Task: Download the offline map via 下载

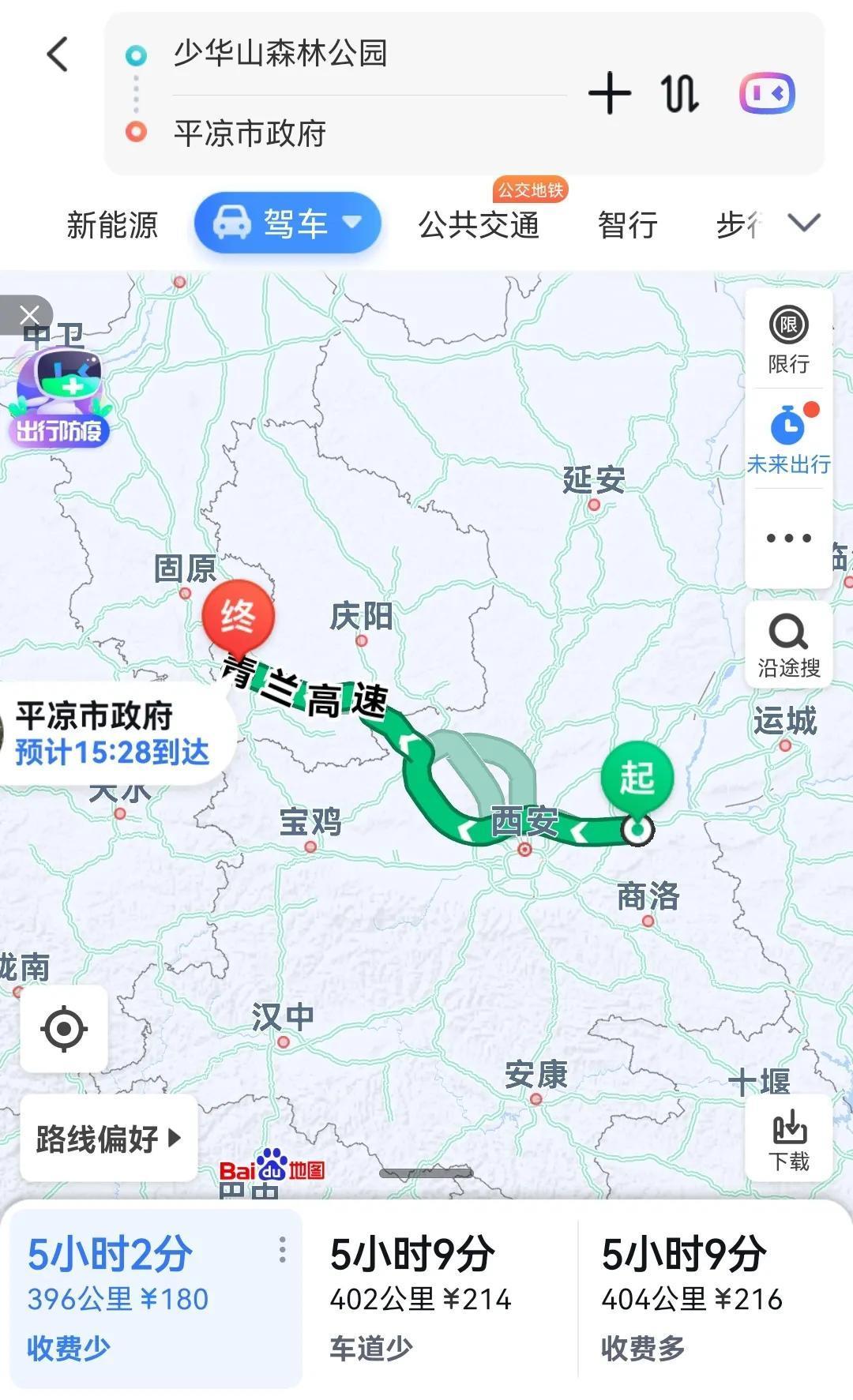Action: [788, 1139]
